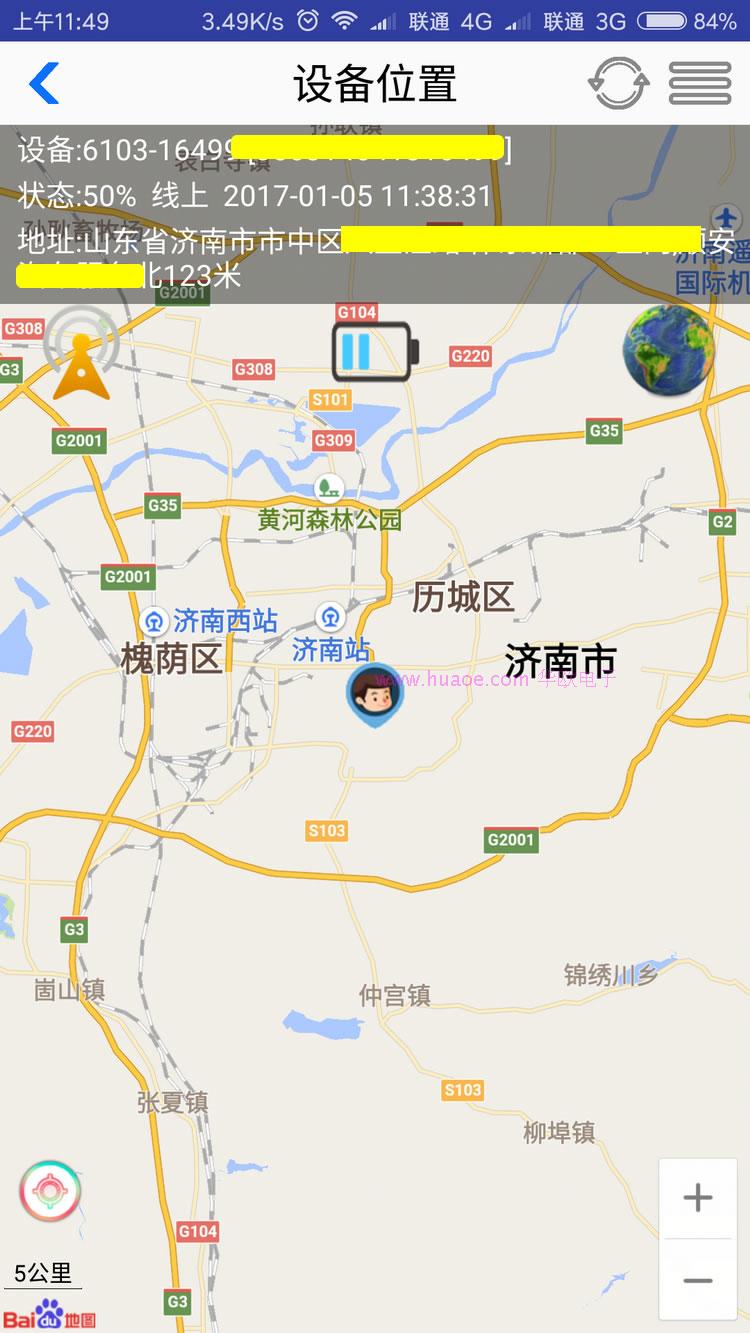This screenshot has height=1333, width=750.
Task: Zoom in the map
Action: point(697,1197)
